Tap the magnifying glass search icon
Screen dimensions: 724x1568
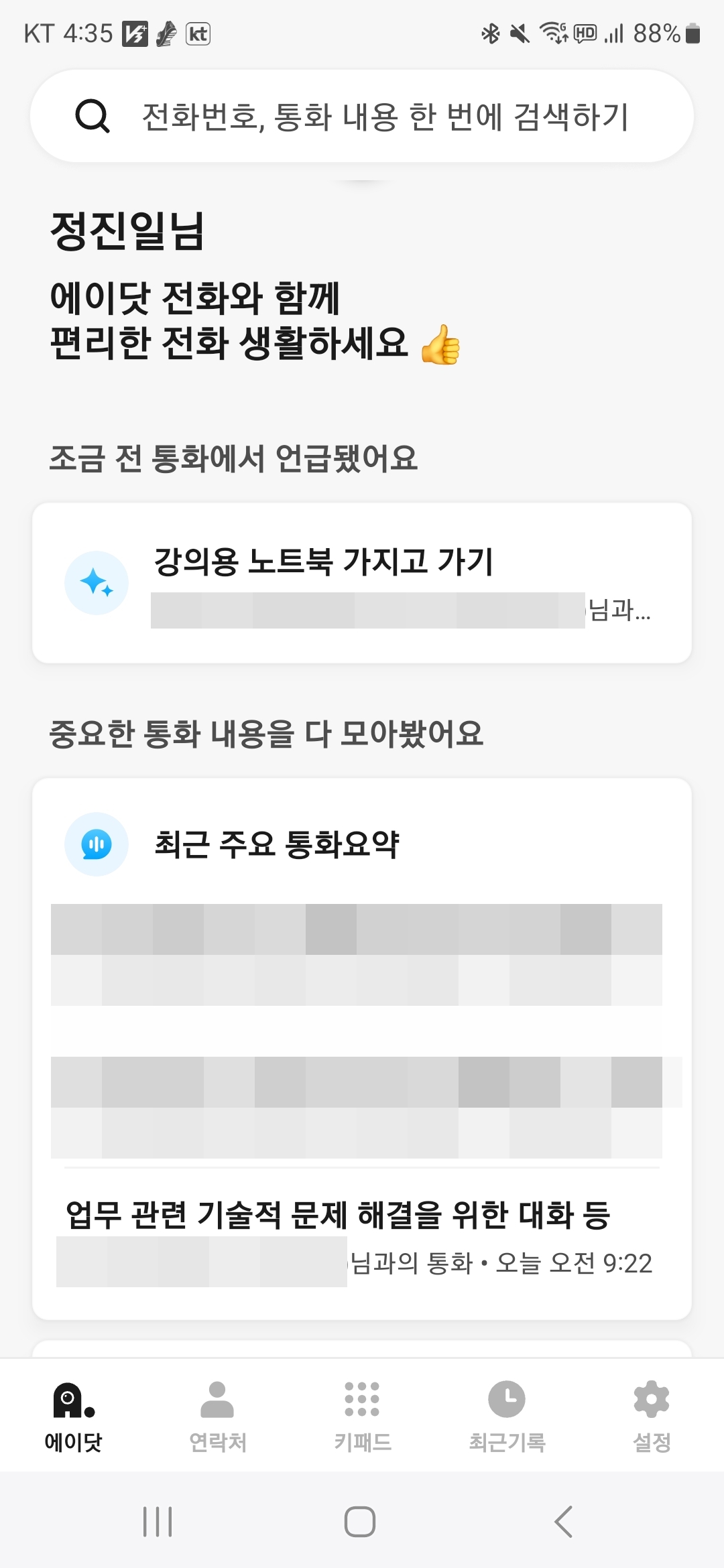coord(93,118)
